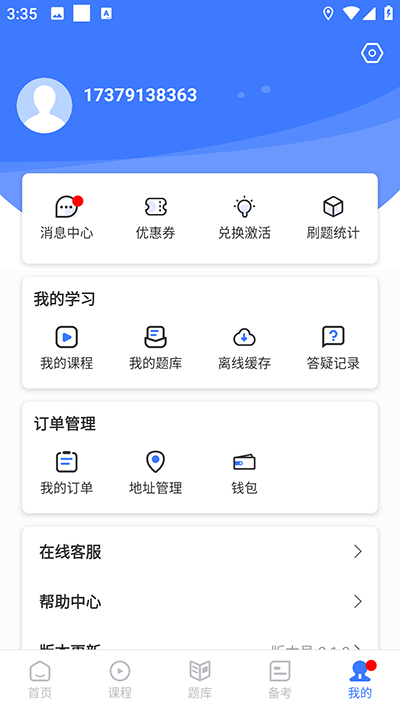Open 消息中心 message center

click(67, 218)
